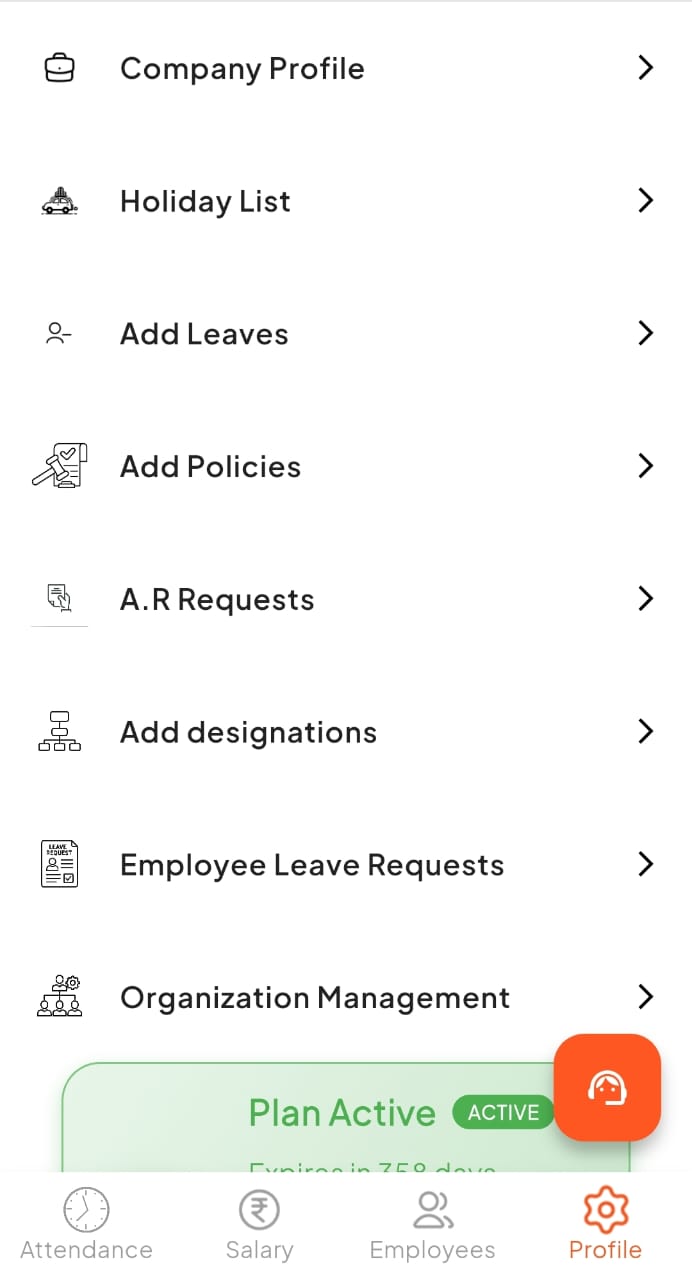The width and height of the screenshot is (692, 1280).
Task: Open Company Profile settings
Action: 242,68
